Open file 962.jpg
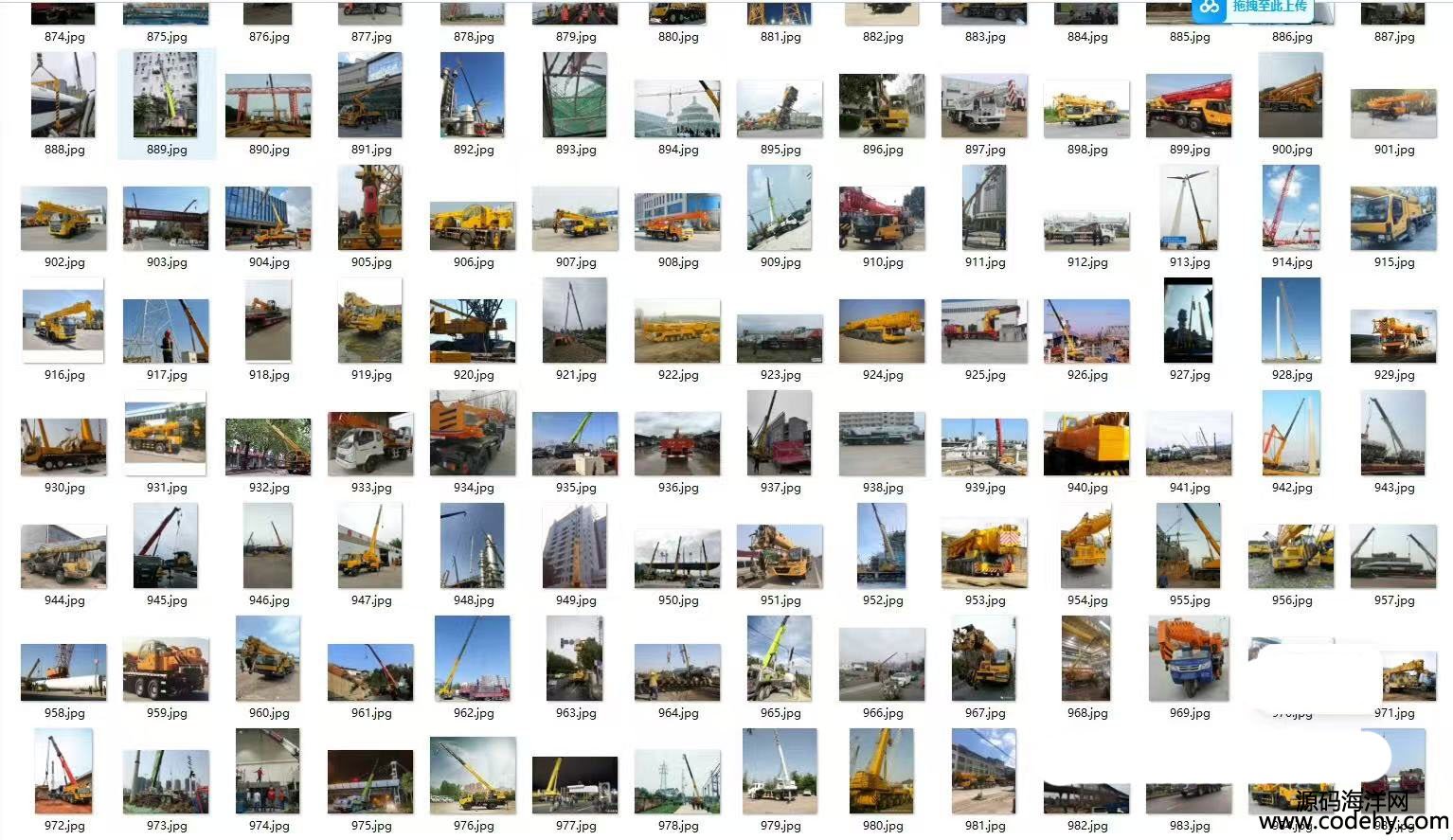The height and width of the screenshot is (840, 1453). pos(473,659)
